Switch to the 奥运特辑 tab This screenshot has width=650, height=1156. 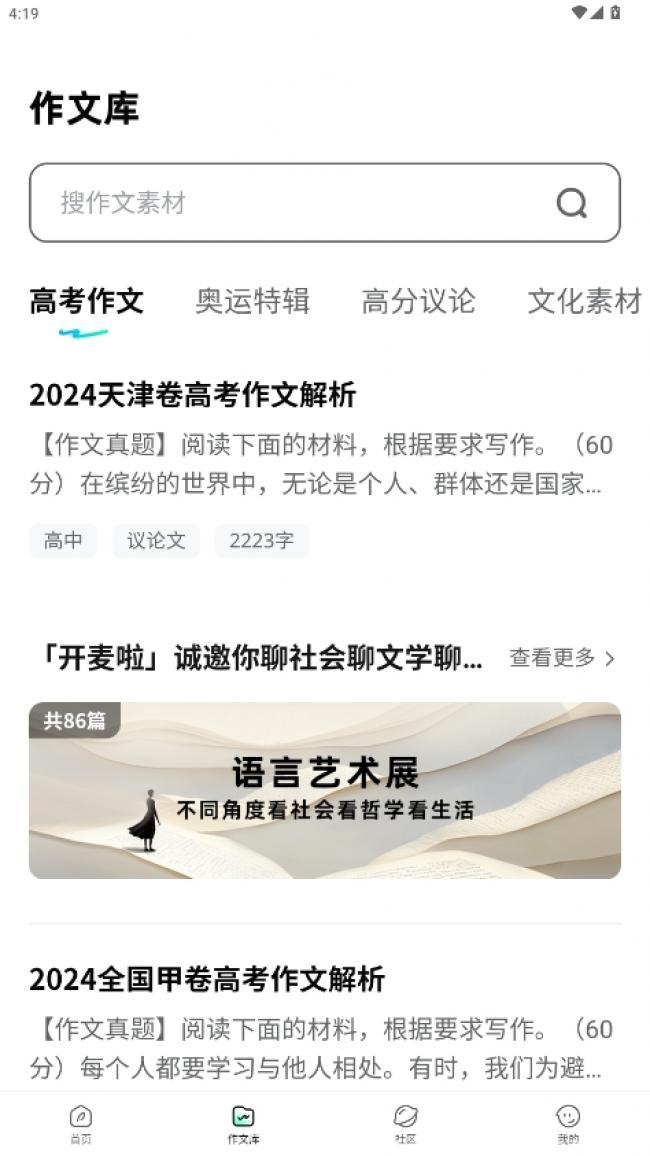[252, 301]
